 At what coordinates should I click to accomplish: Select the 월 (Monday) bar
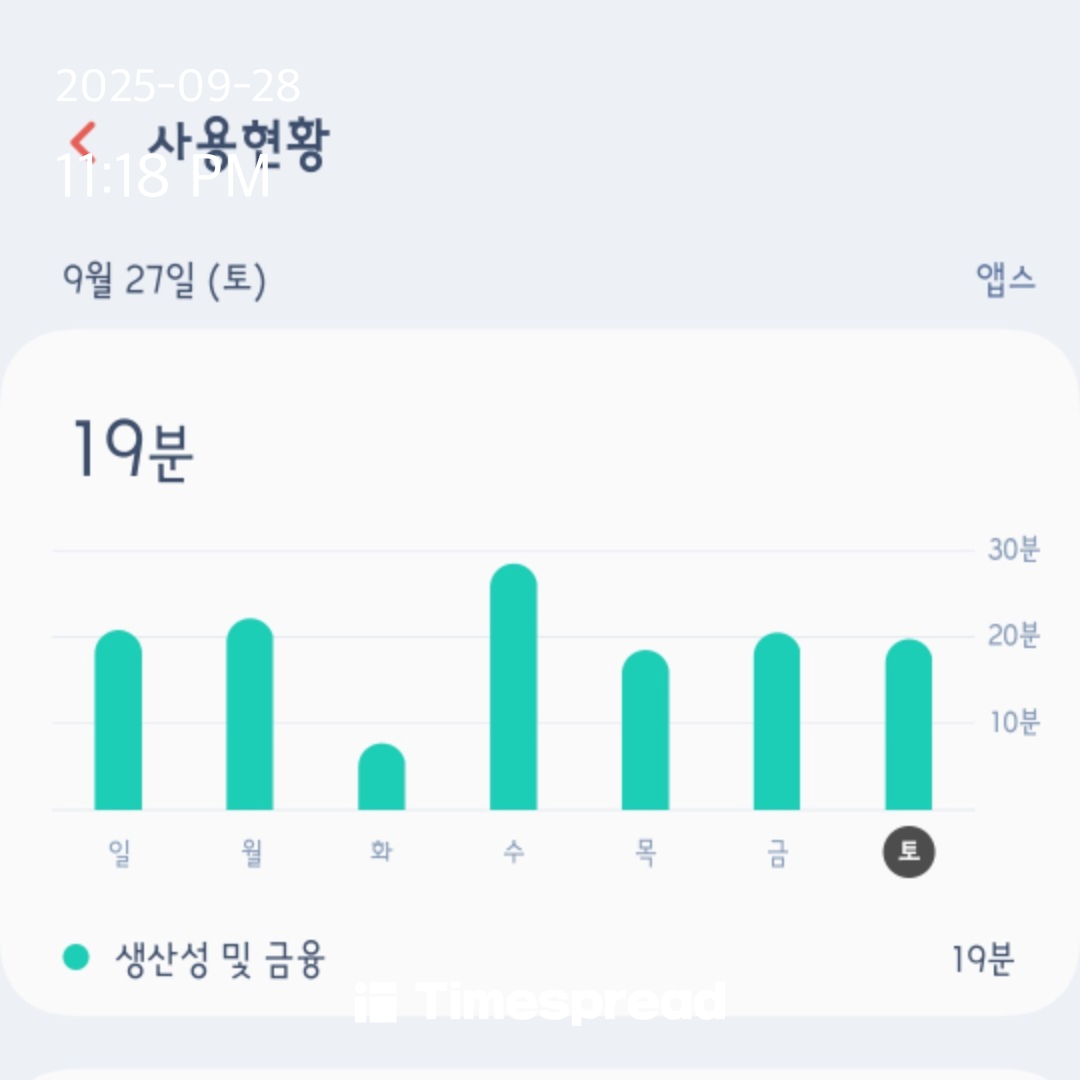[x=250, y=714]
